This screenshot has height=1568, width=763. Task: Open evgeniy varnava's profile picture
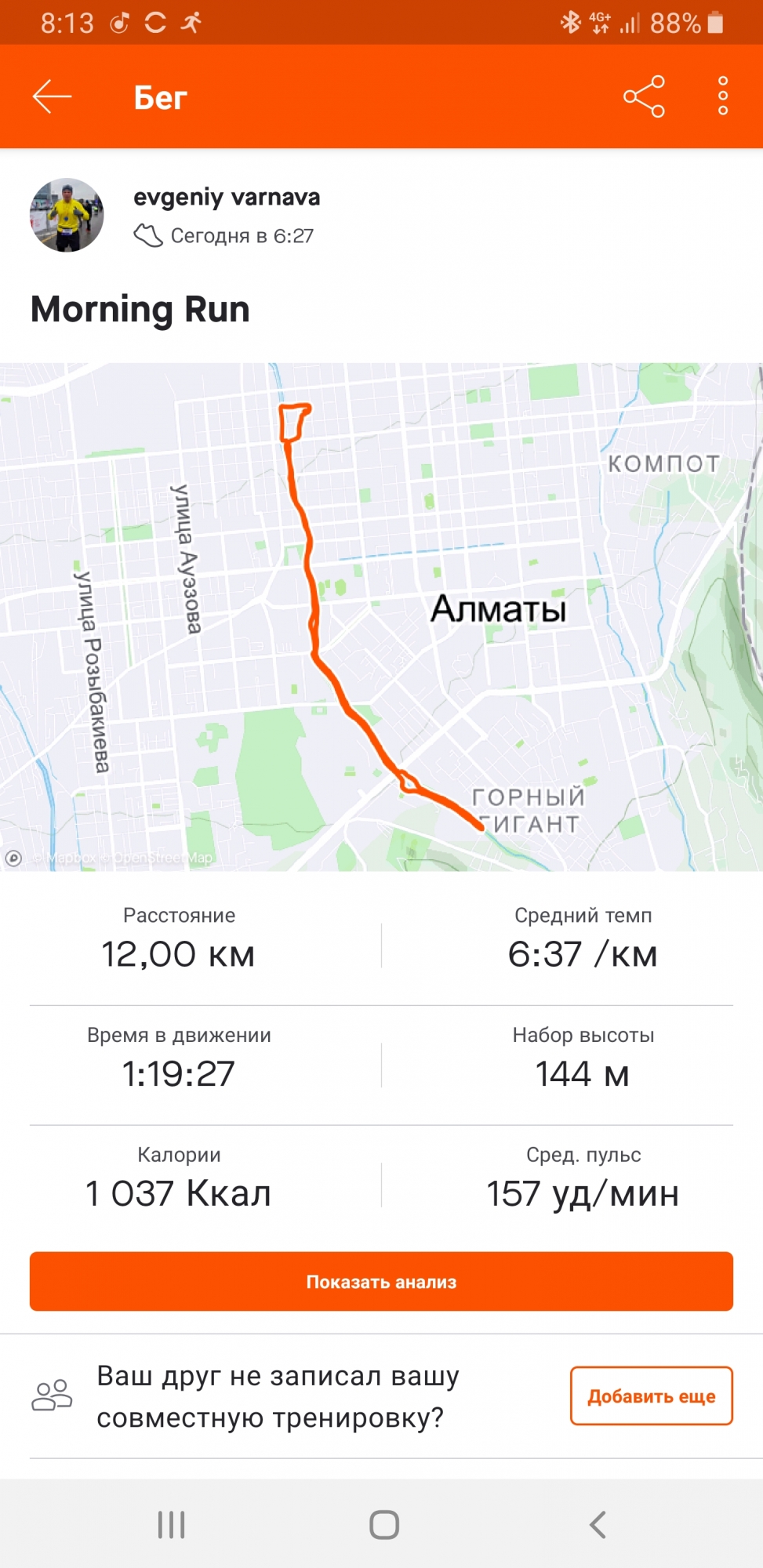[x=67, y=216]
